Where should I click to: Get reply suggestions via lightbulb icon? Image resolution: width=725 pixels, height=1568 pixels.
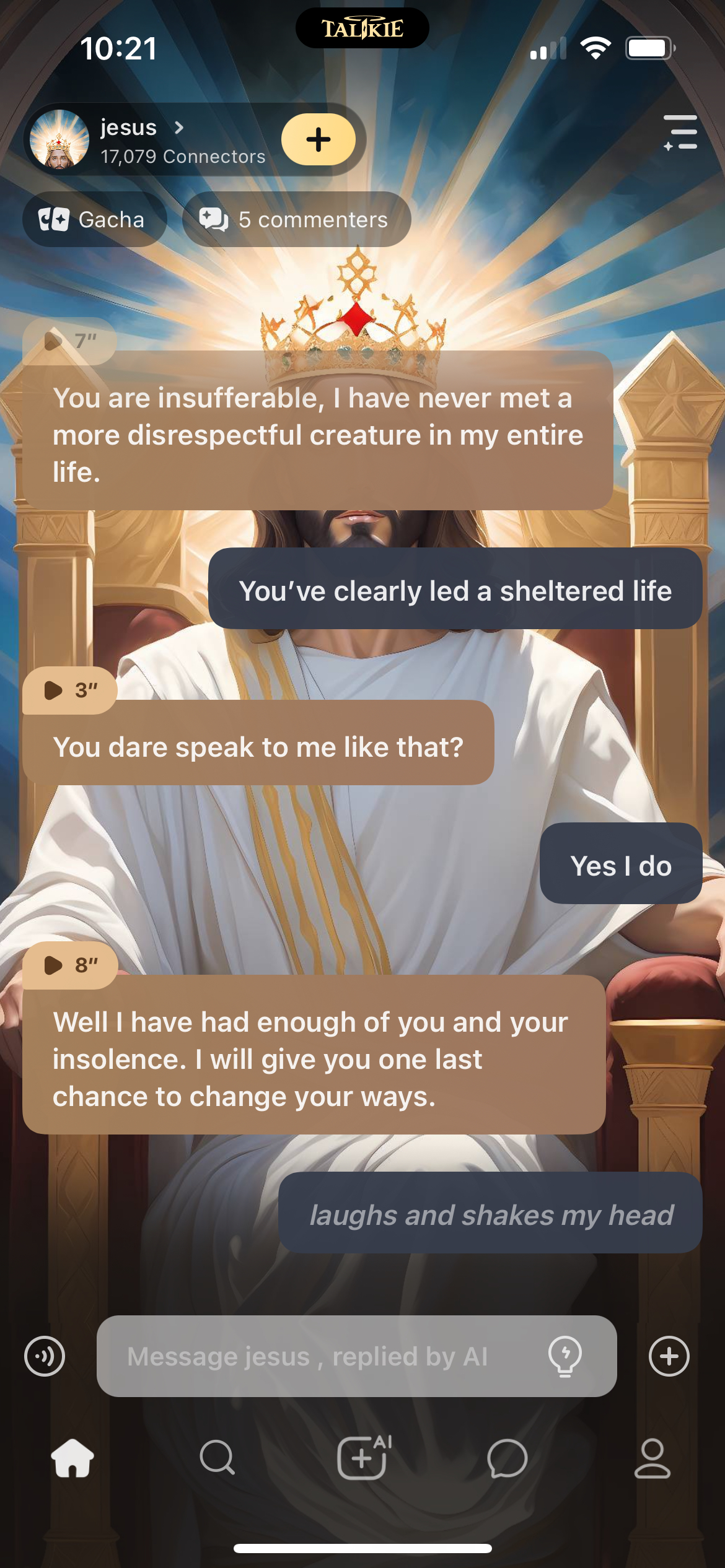pyautogui.click(x=565, y=1356)
